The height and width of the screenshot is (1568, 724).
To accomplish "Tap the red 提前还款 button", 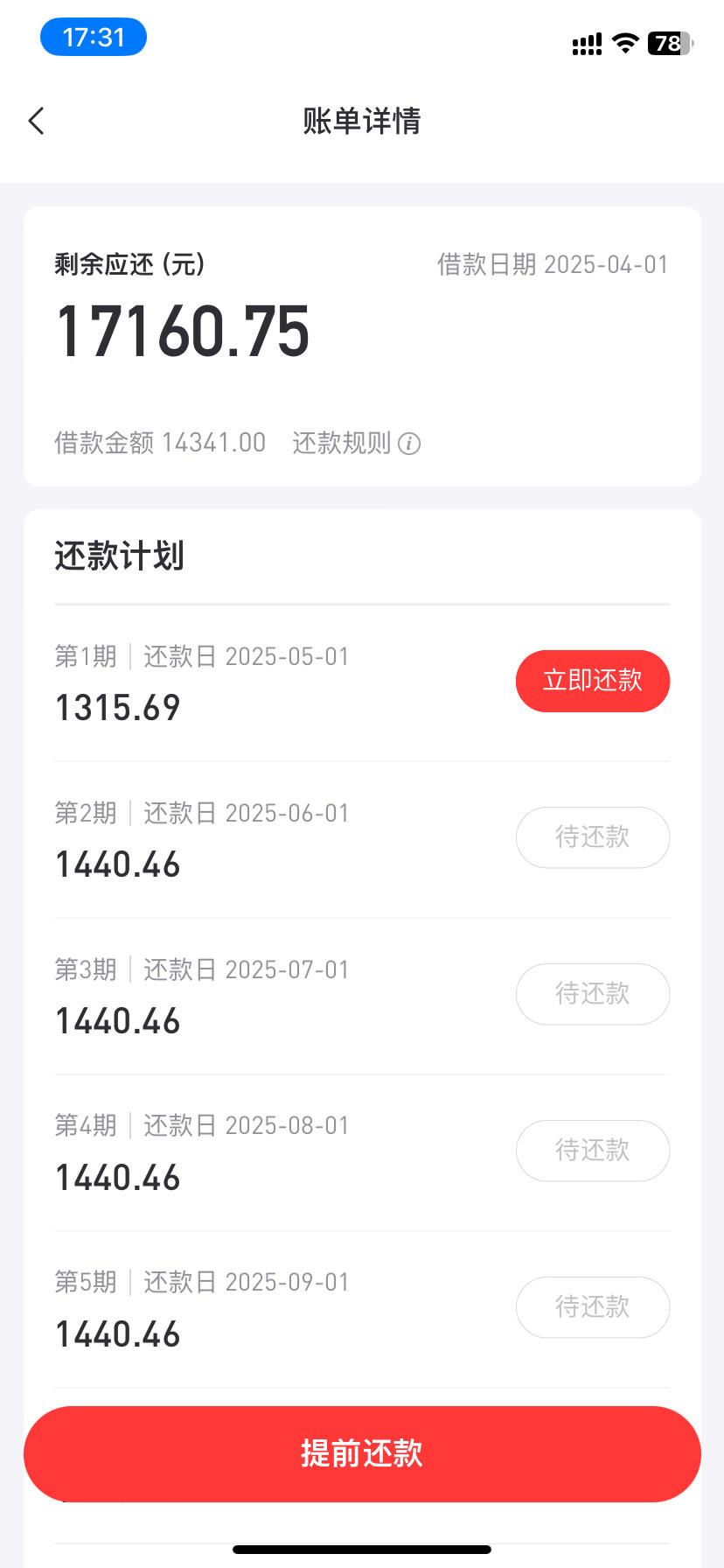I will [x=362, y=1454].
